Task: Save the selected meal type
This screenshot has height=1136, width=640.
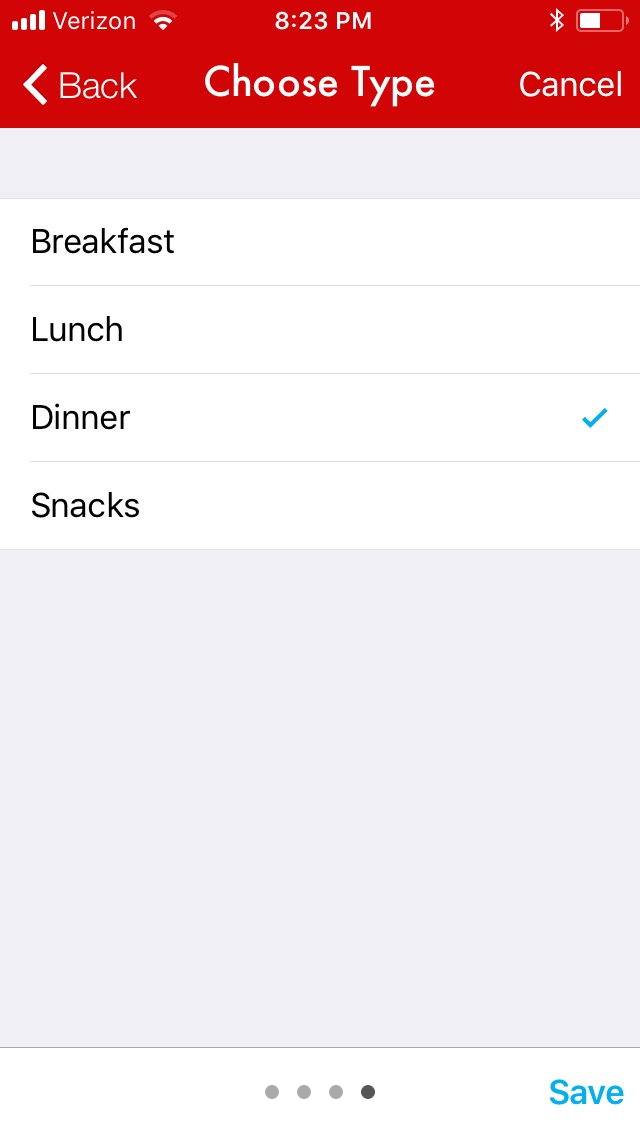Action: 586,1092
